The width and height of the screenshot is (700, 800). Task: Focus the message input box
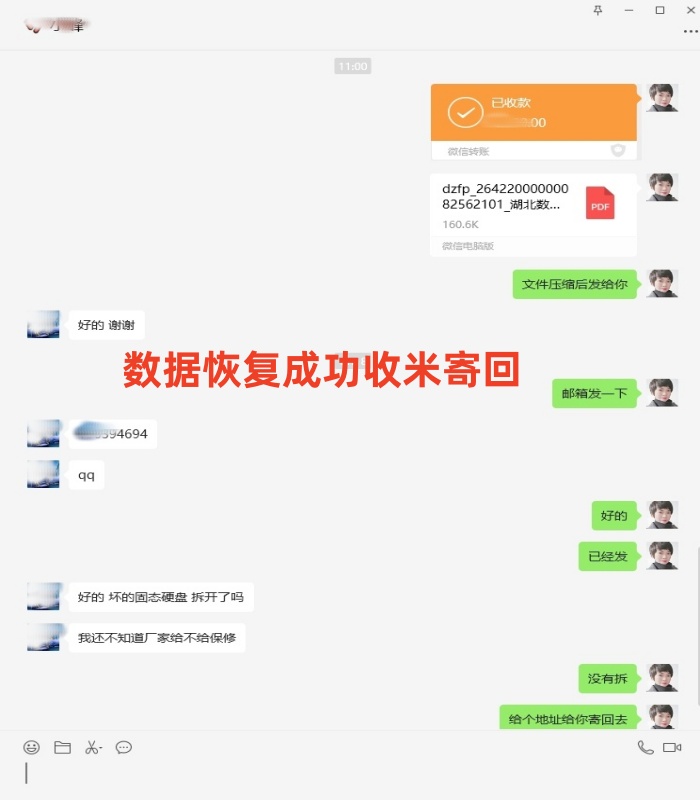350,775
